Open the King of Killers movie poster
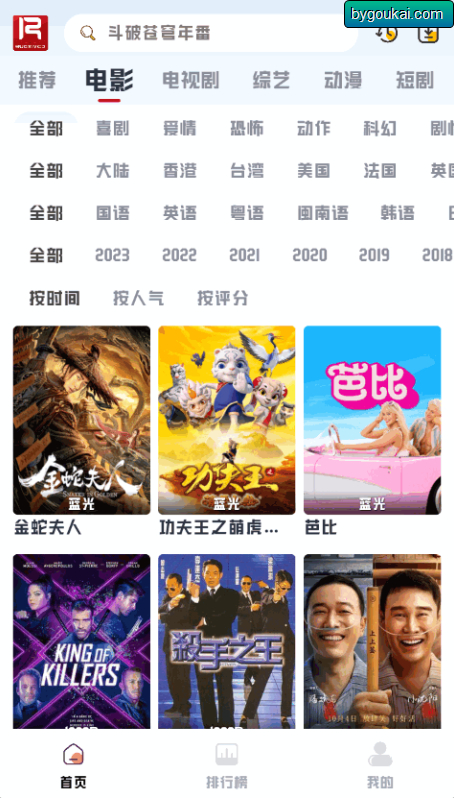This screenshot has height=798, width=454. click(81, 641)
